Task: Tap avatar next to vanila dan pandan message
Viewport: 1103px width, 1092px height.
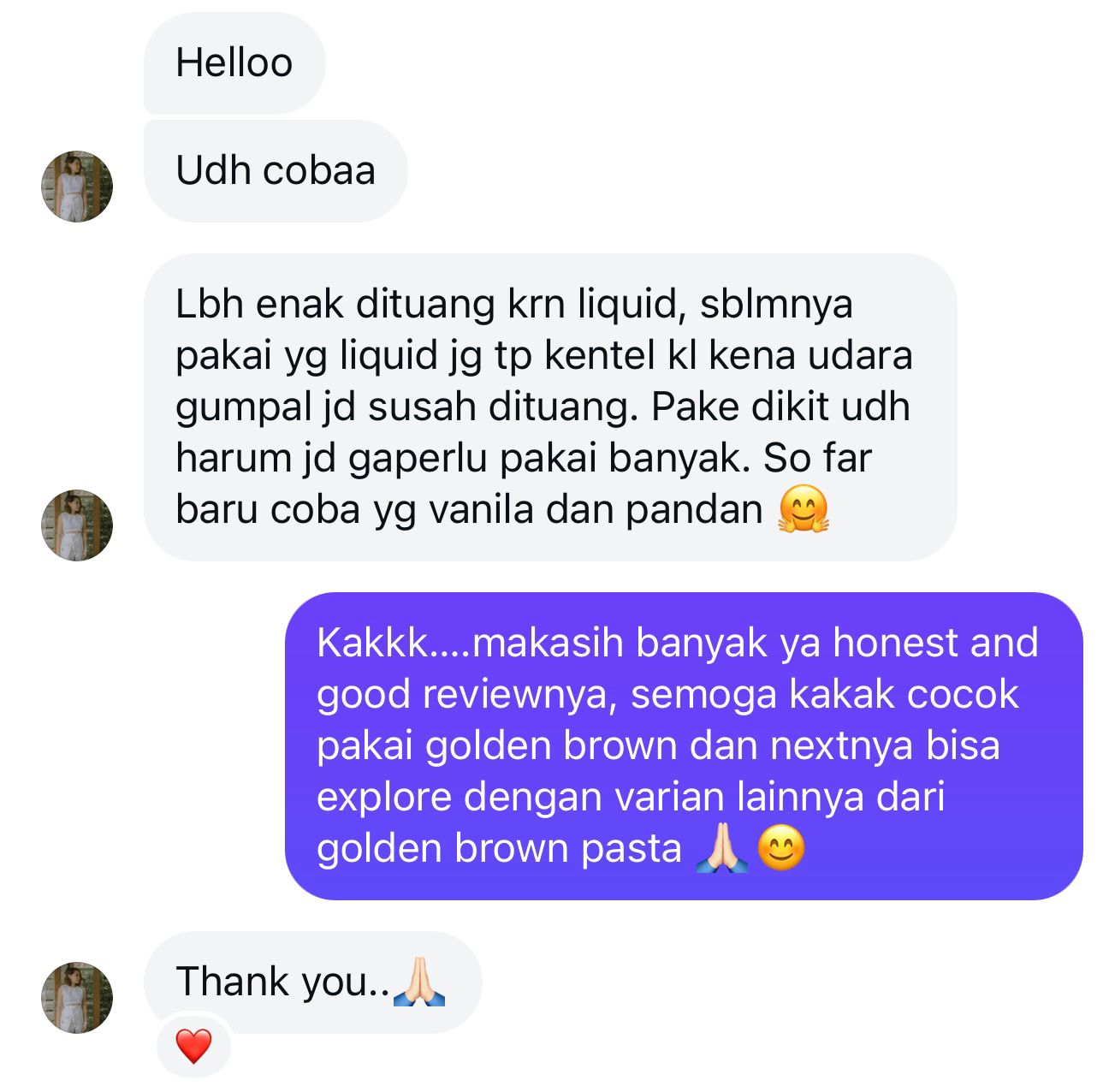Action: click(x=77, y=525)
